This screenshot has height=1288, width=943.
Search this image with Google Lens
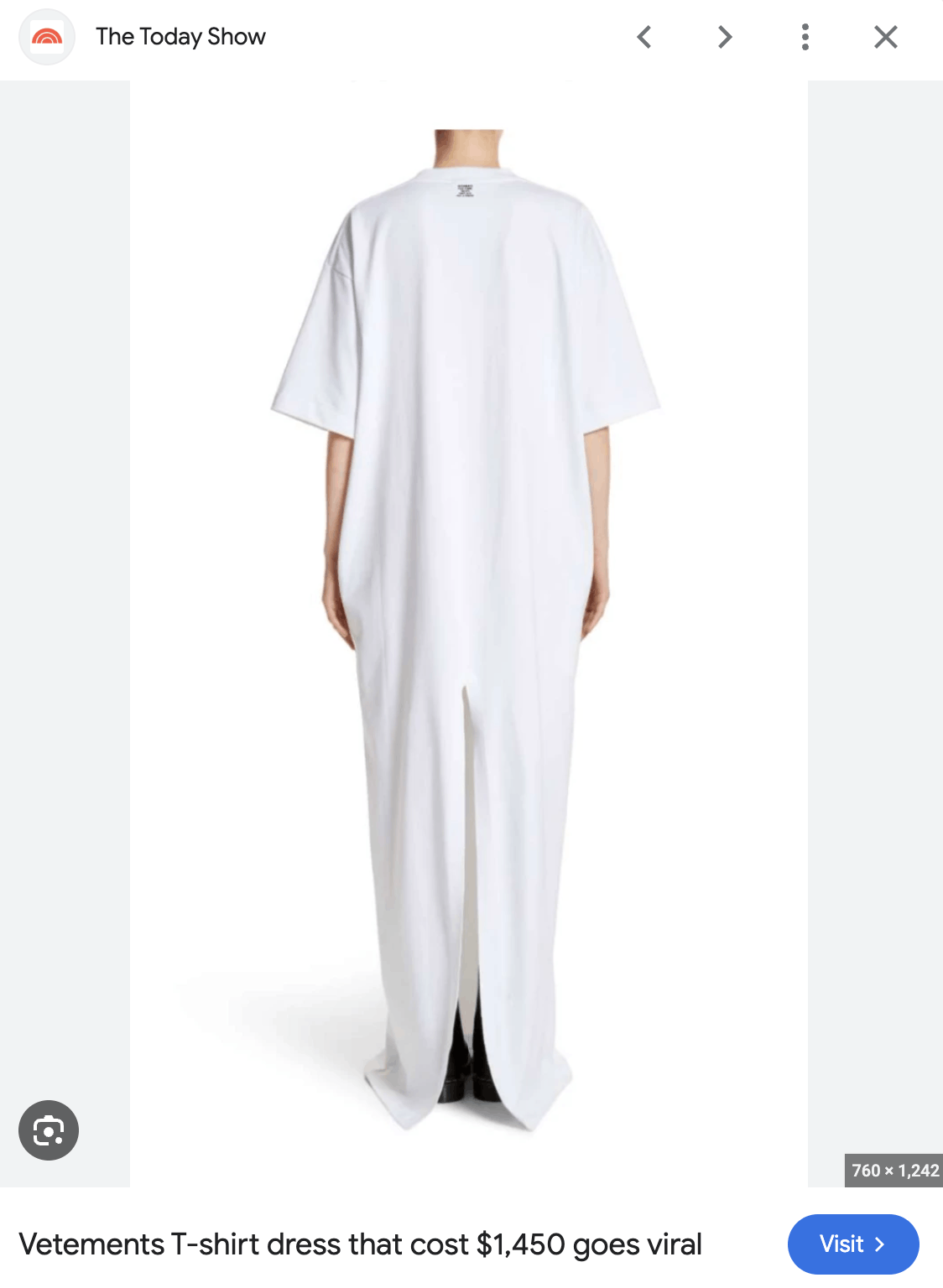tap(49, 1130)
